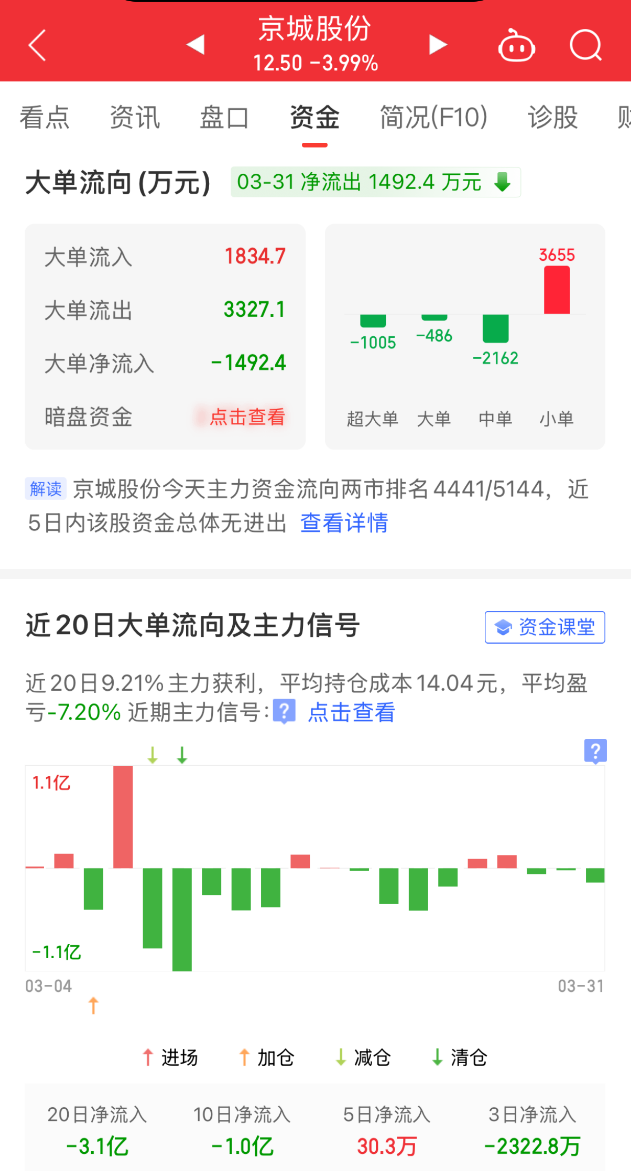Select the 资金 tab
633x1171 pixels.
[x=315, y=117]
